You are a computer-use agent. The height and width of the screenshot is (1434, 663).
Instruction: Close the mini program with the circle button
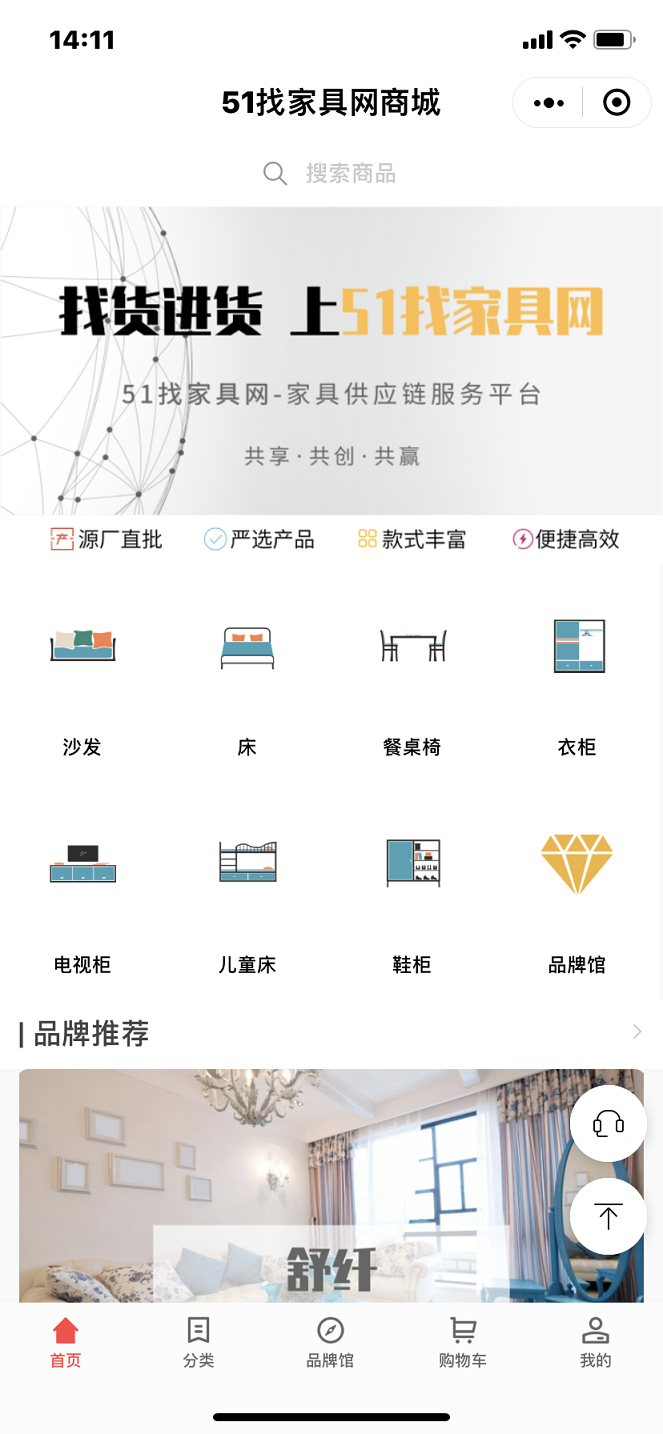617,103
